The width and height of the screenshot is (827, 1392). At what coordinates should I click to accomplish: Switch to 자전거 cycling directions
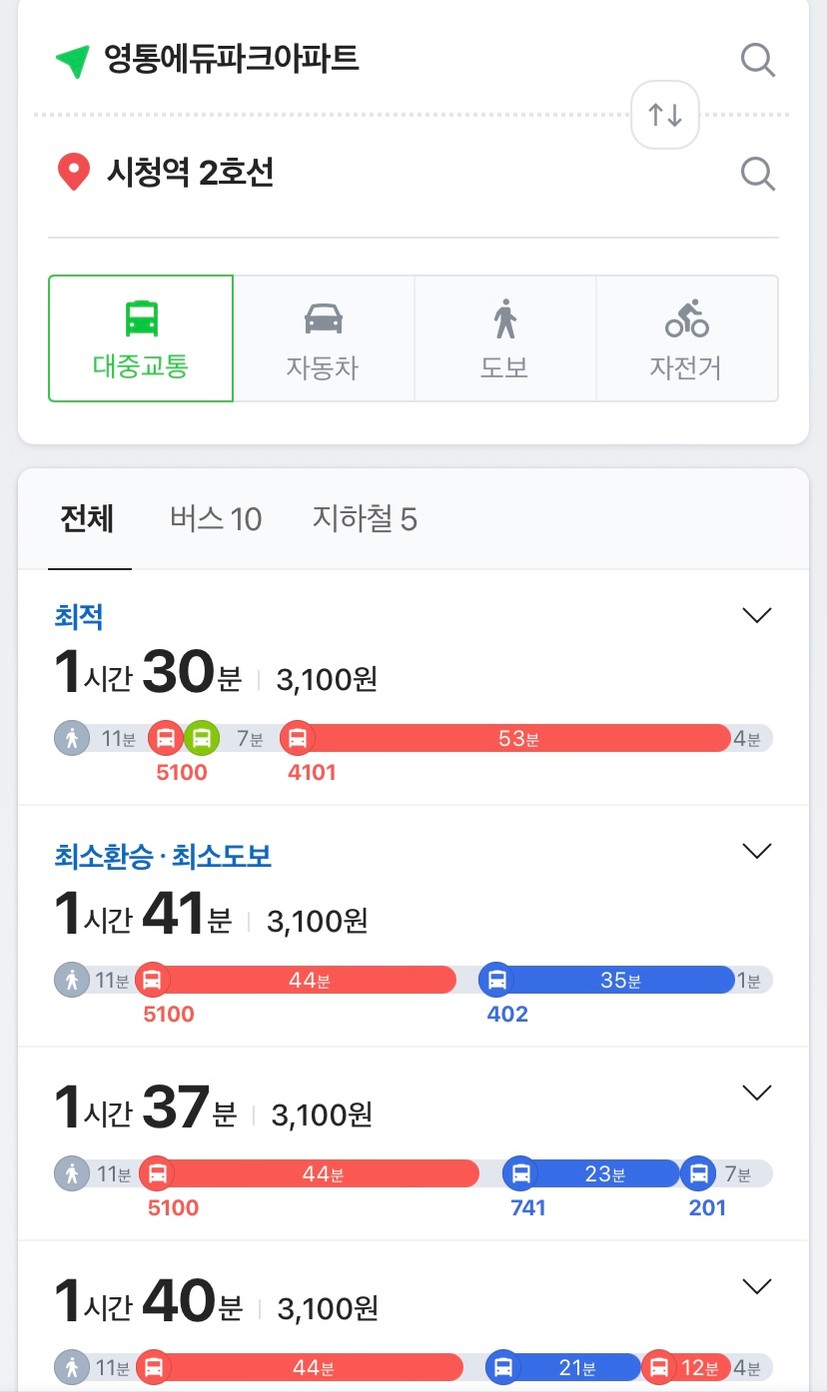(686, 339)
